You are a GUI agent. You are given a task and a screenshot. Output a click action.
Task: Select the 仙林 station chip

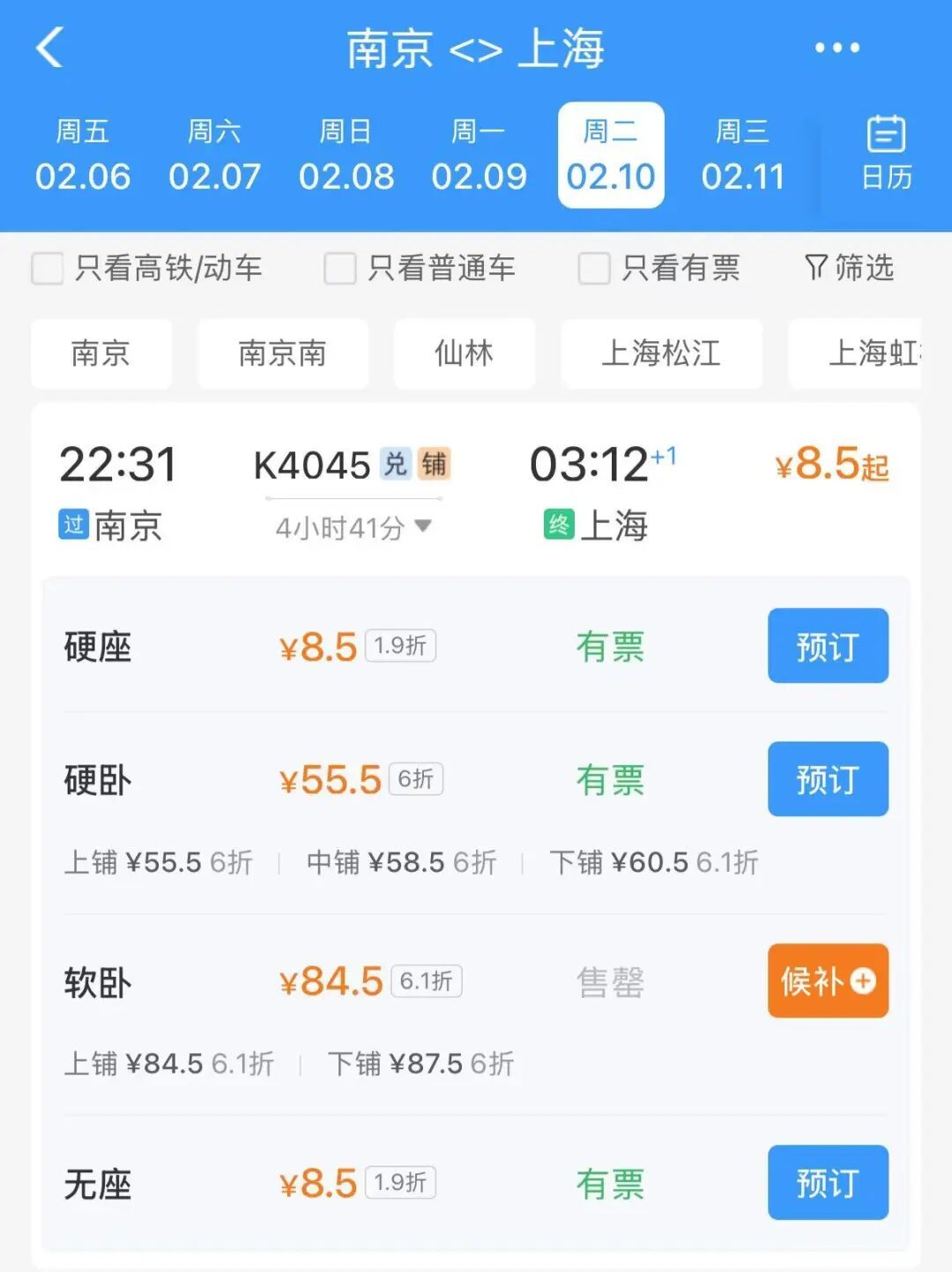click(x=465, y=354)
